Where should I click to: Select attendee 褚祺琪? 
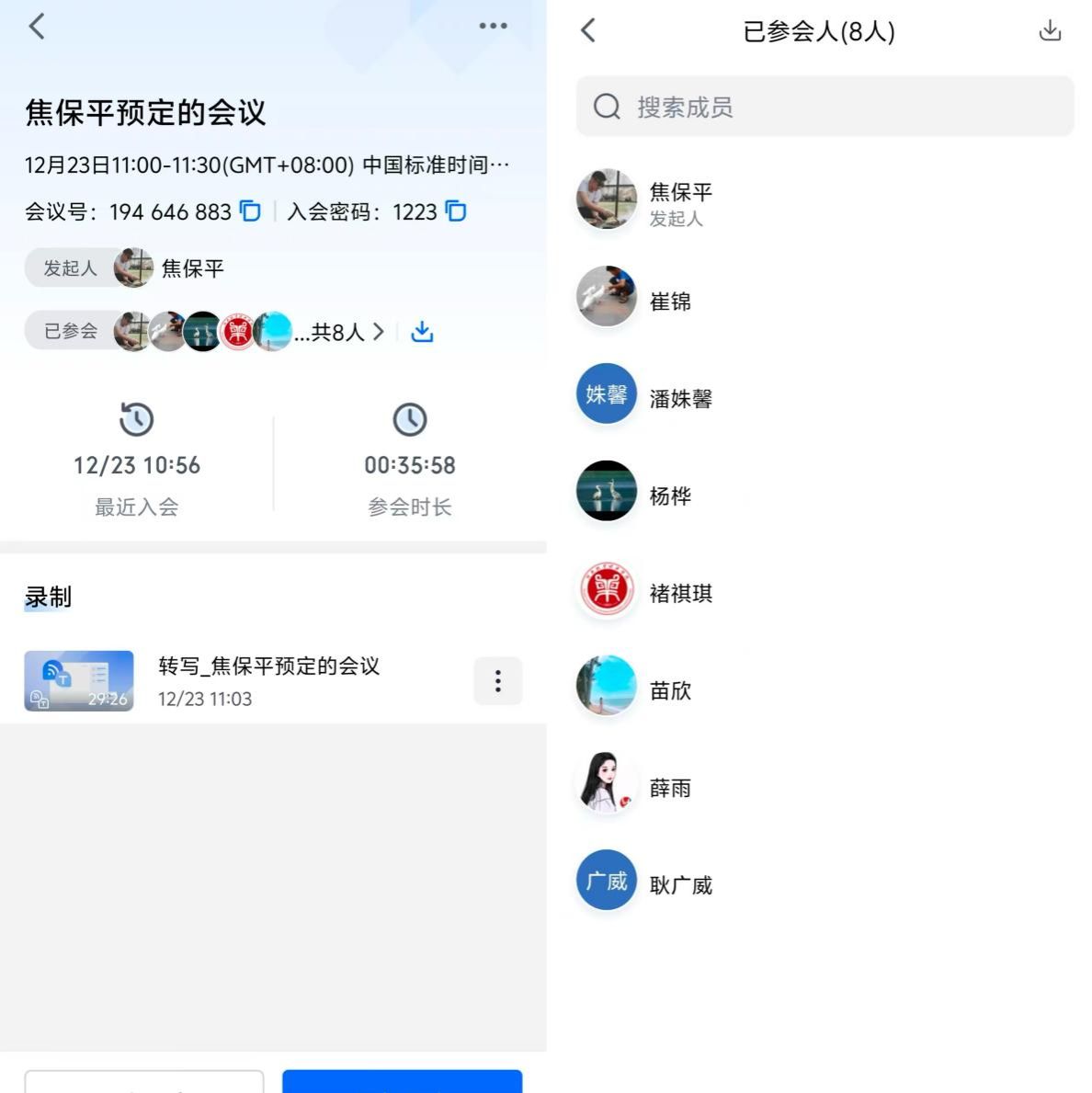coord(680,593)
